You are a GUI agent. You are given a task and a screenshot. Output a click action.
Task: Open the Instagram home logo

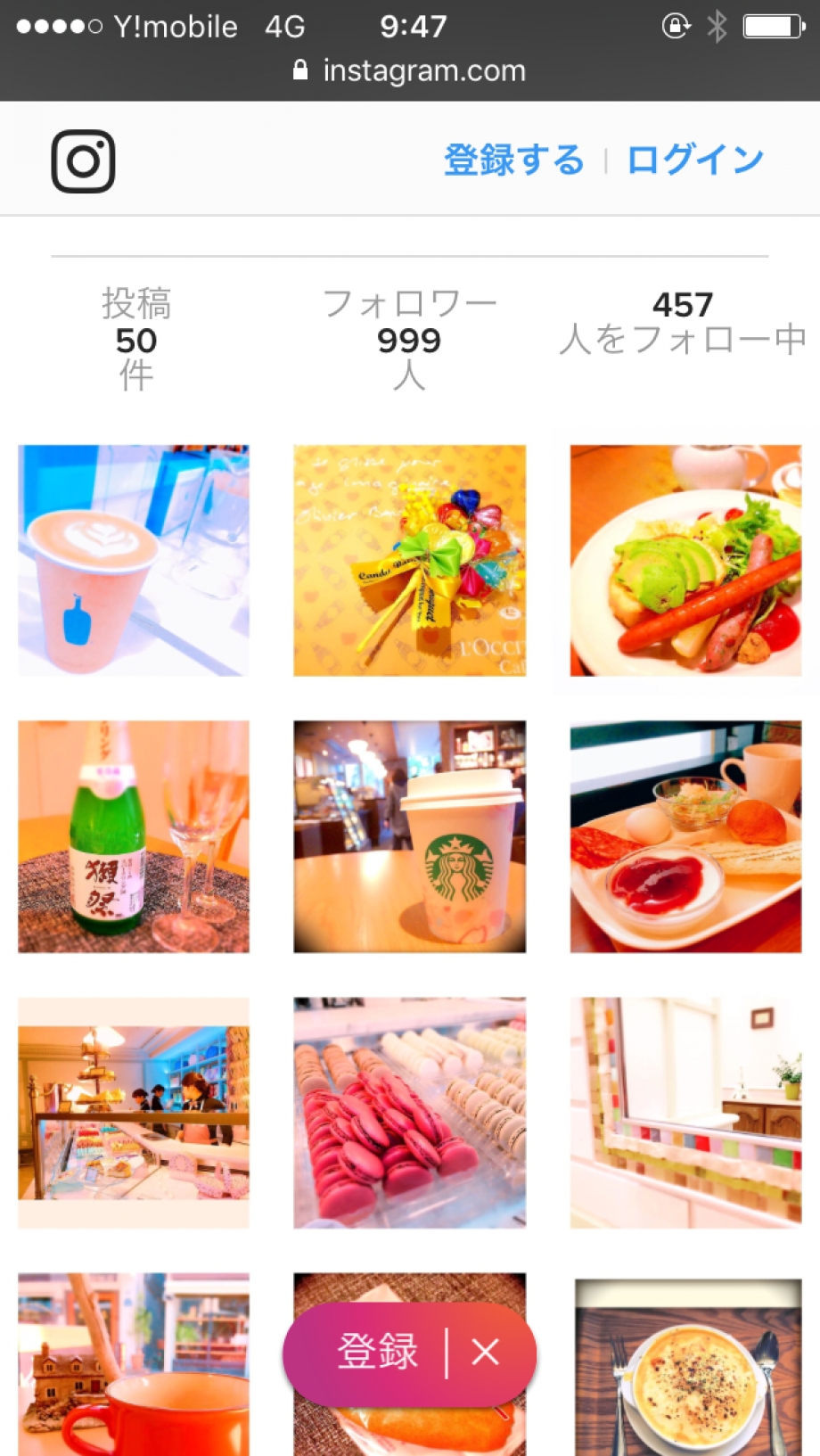[x=83, y=161]
